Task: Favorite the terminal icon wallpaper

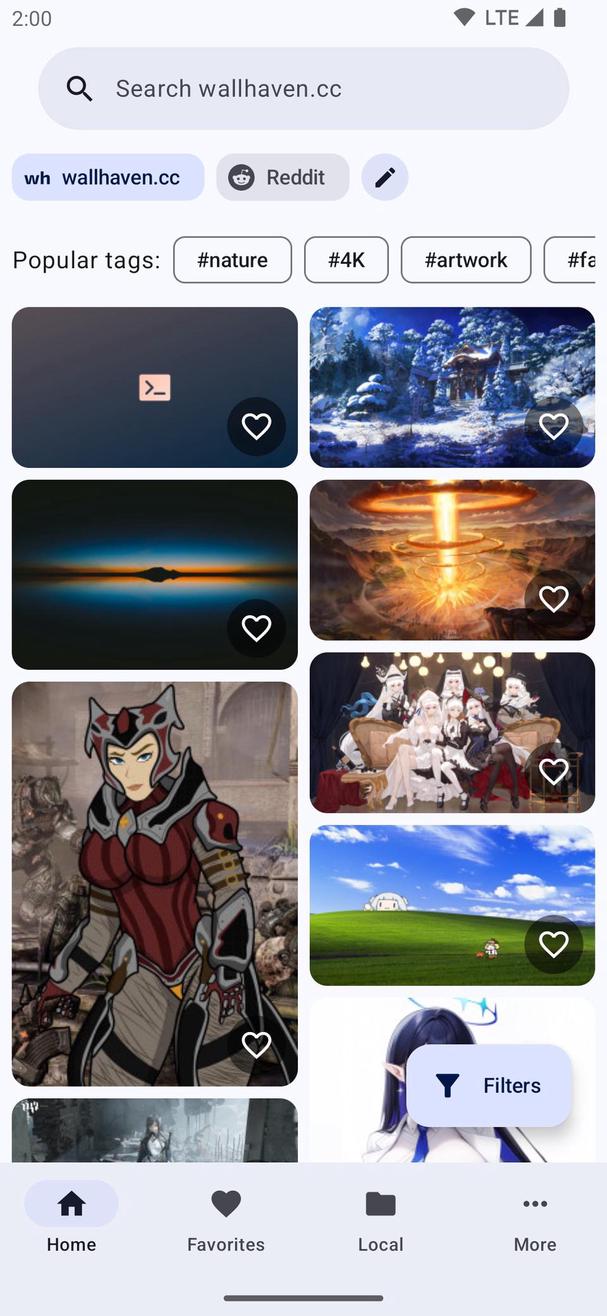Action: 256,427
